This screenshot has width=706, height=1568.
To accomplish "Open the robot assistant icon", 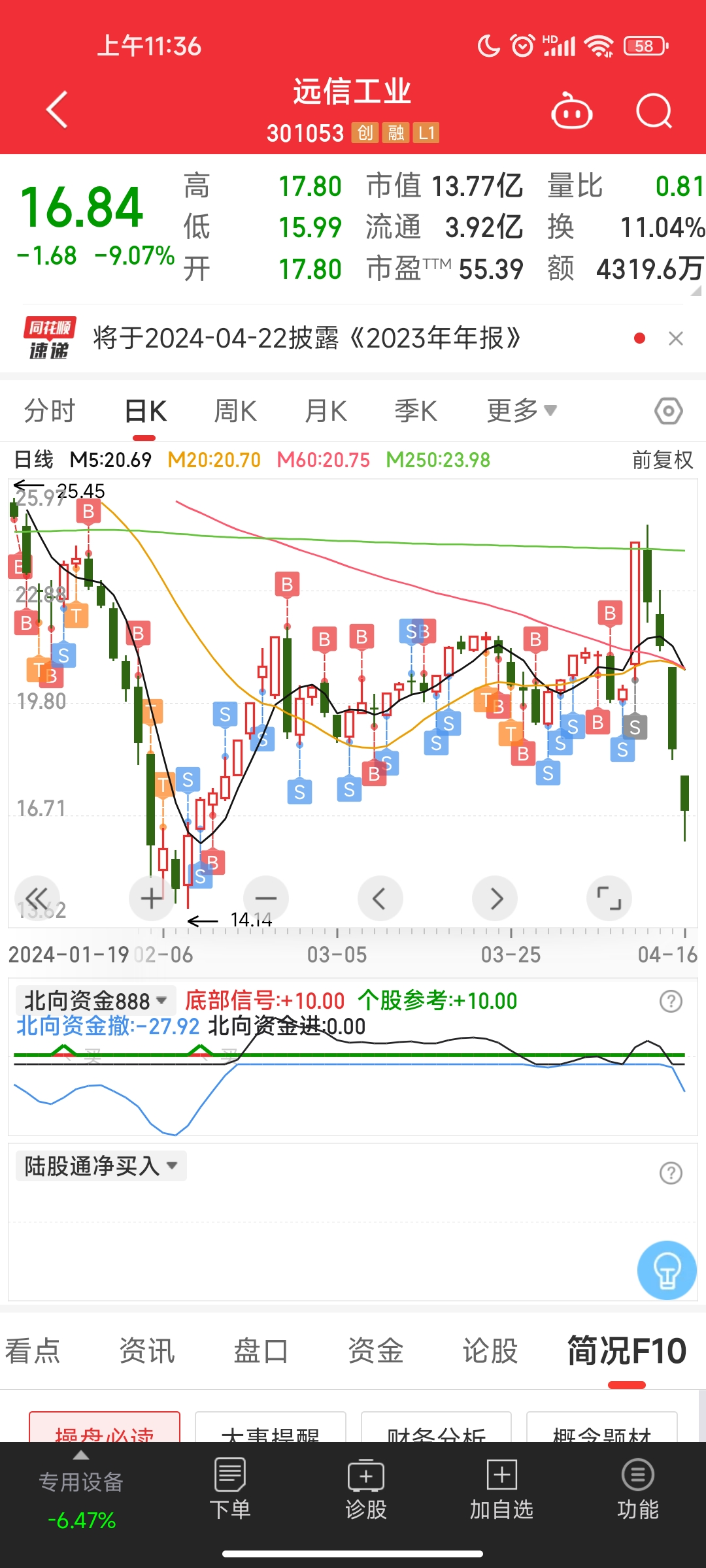I will pyautogui.click(x=571, y=111).
